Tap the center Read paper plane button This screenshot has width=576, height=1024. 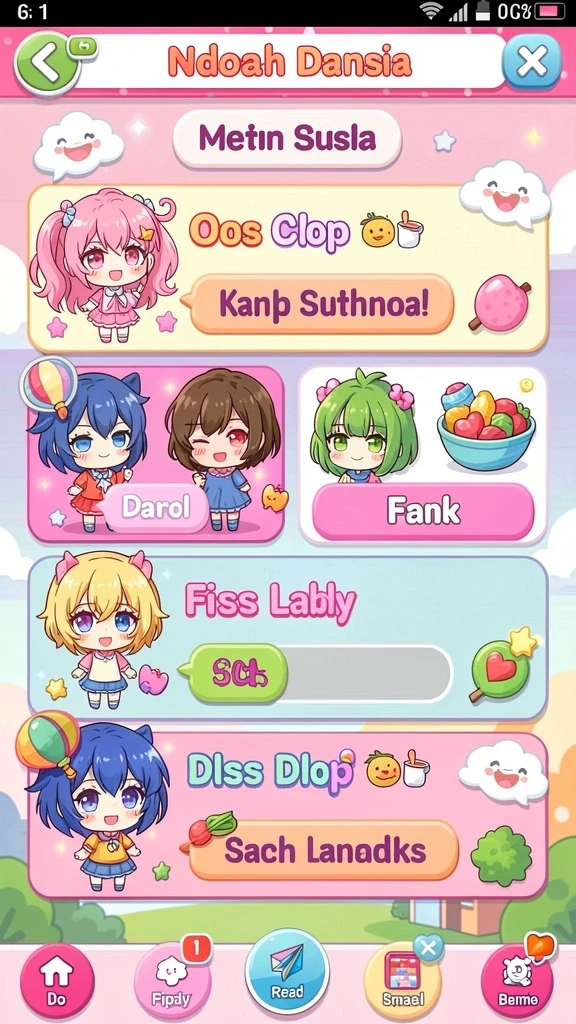(x=287, y=974)
